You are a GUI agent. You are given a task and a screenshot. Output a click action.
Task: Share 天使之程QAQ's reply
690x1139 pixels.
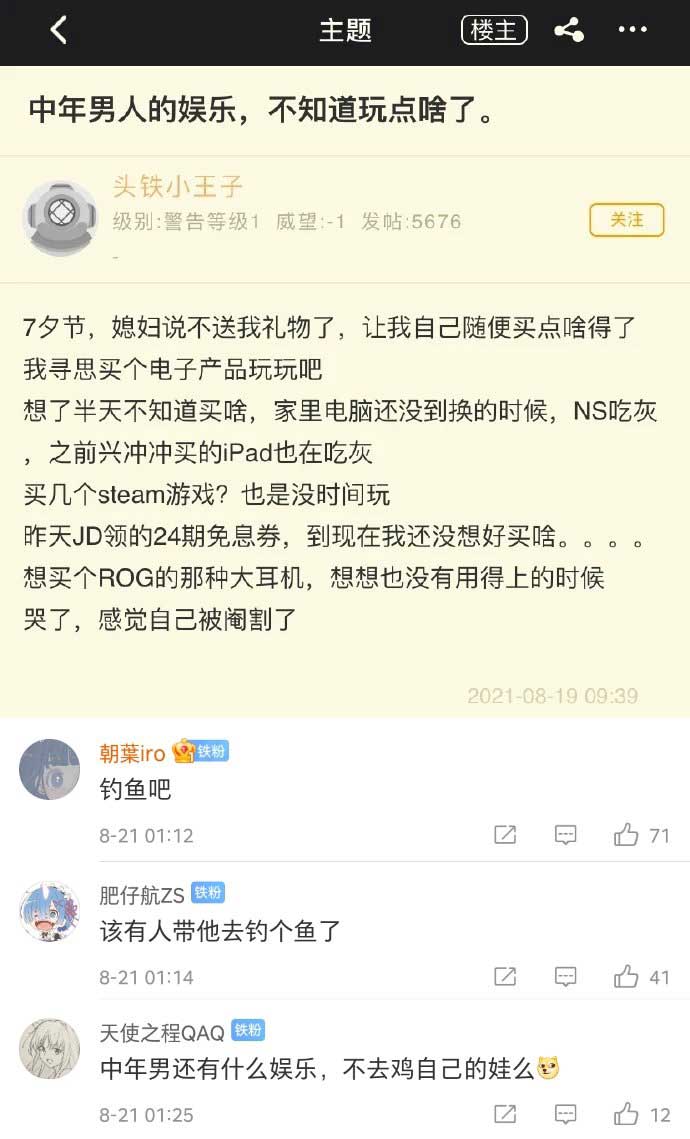point(506,1114)
